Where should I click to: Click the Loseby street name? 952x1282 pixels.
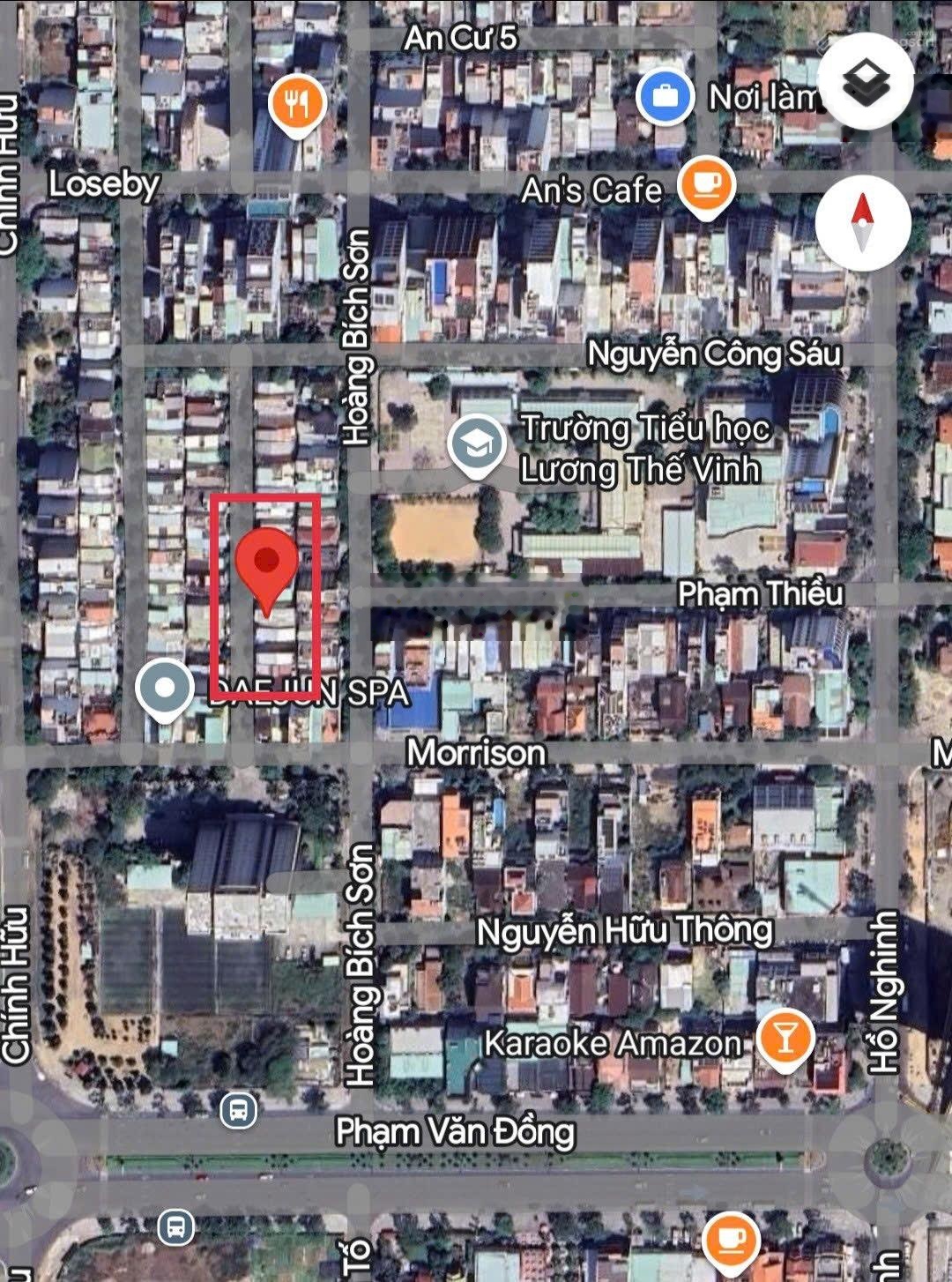coord(104,185)
